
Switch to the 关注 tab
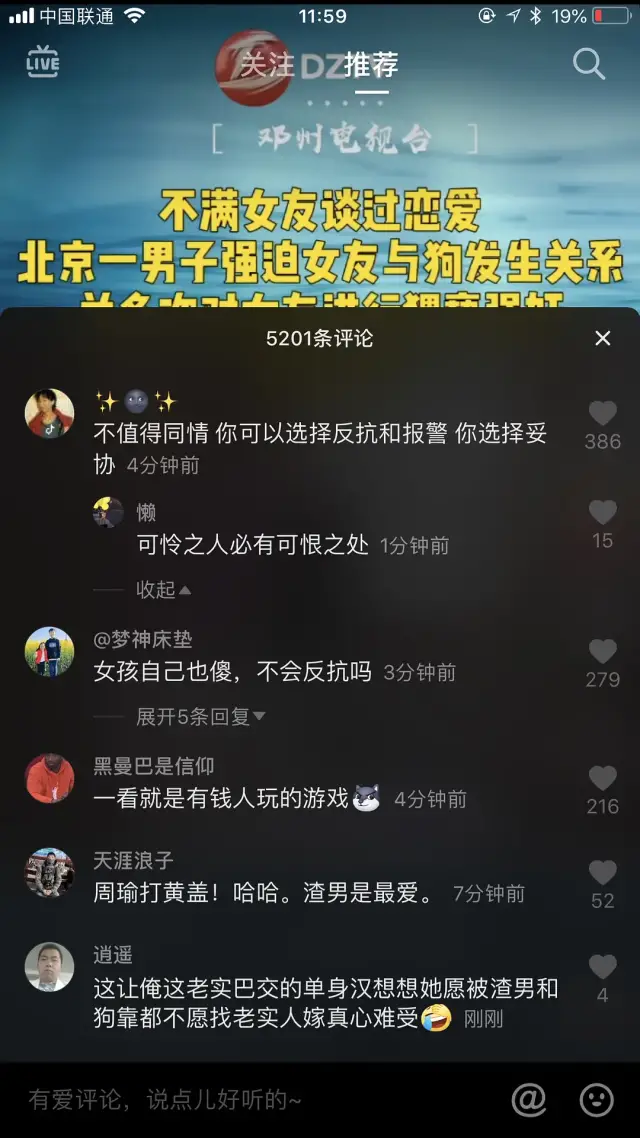click(267, 65)
